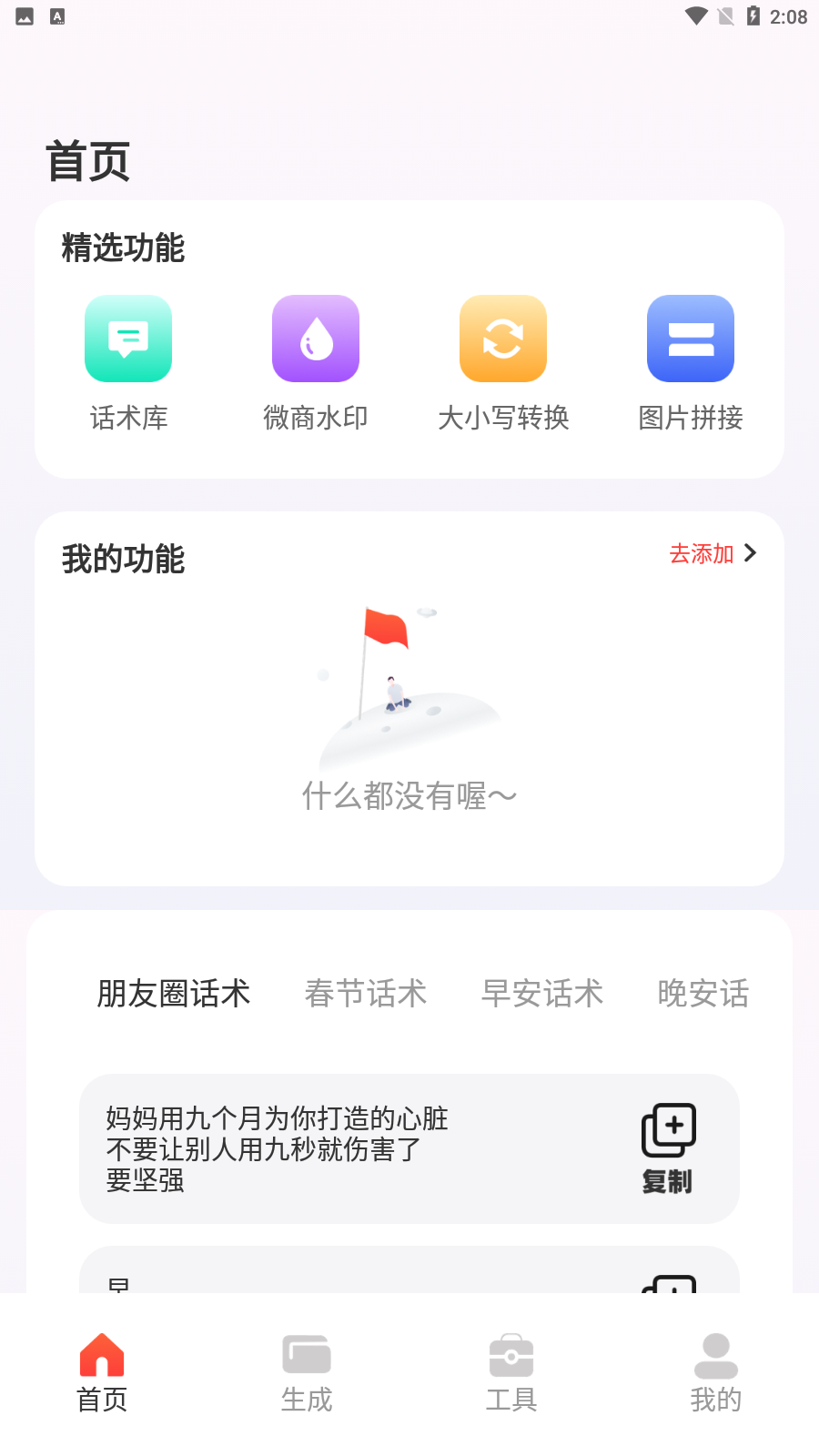Viewport: 819px width, 1456px height.
Task: Switch to the 早安话术 tab
Action: point(542,993)
